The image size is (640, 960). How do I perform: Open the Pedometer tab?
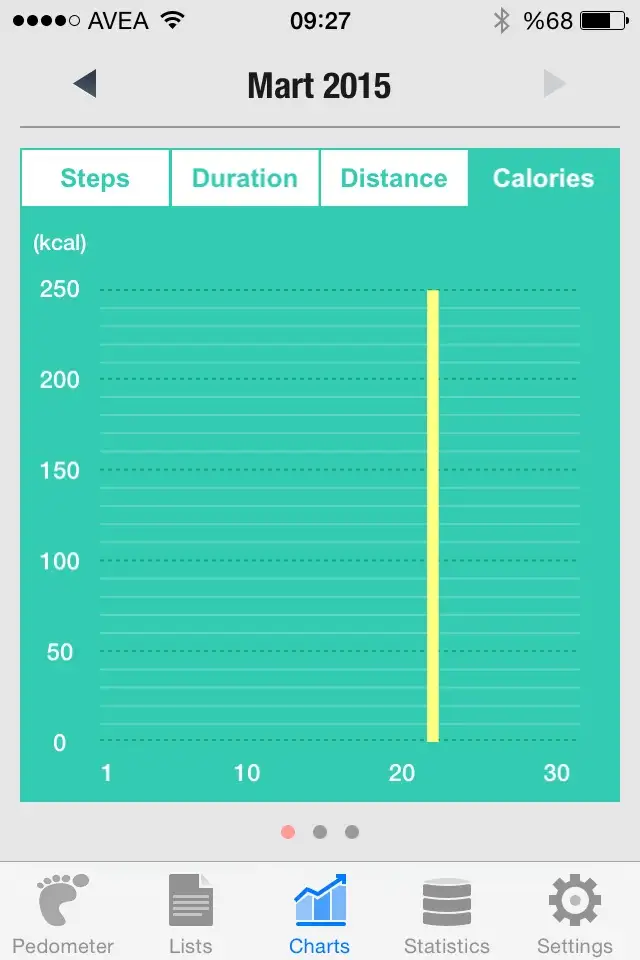pyautogui.click(x=62, y=914)
